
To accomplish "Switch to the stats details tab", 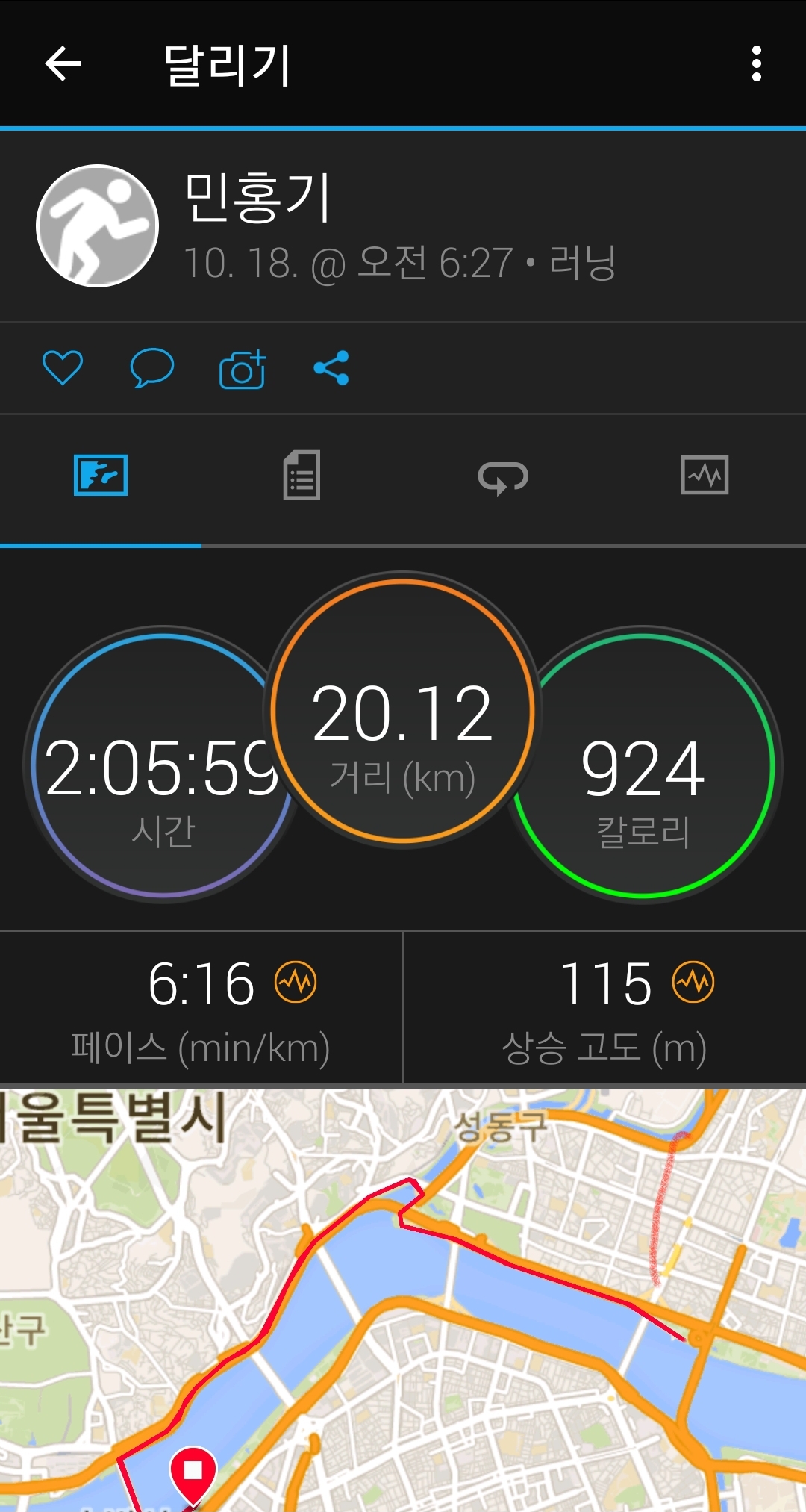I will tap(302, 476).
